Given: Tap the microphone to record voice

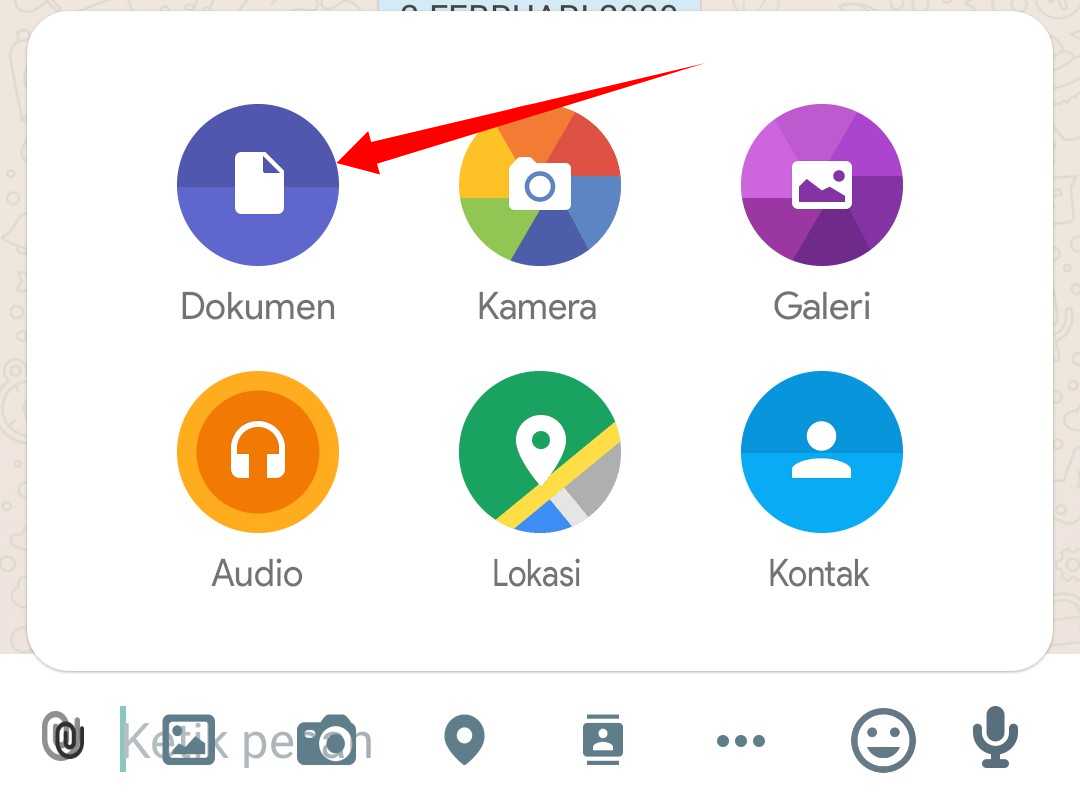Looking at the screenshot, I should (995, 738).
